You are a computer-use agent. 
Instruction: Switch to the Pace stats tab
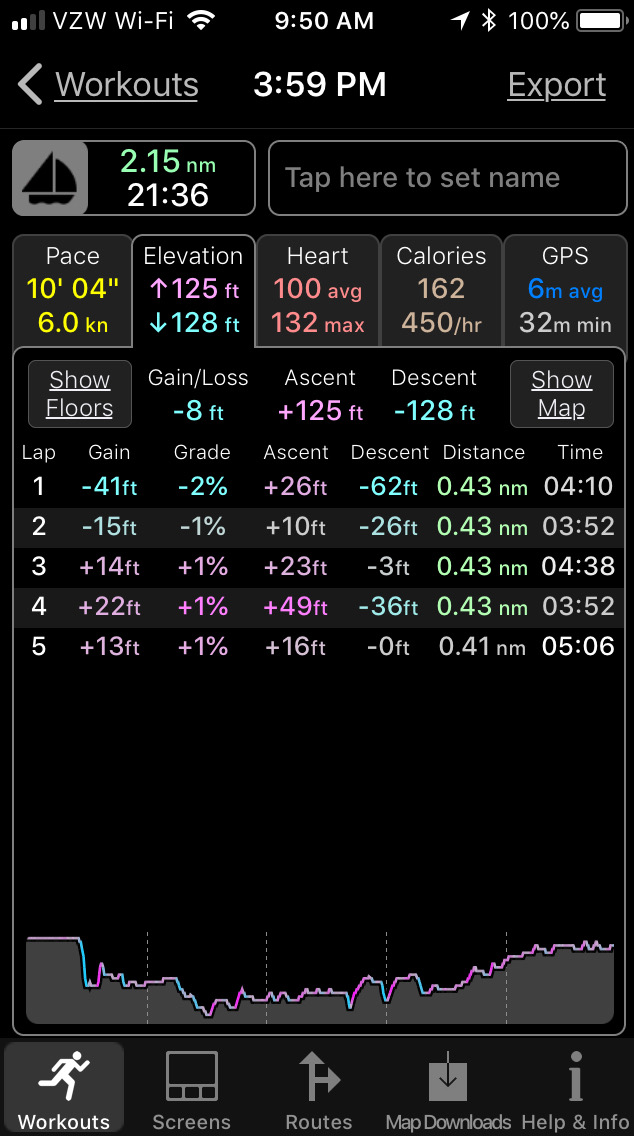pos(72,291)
